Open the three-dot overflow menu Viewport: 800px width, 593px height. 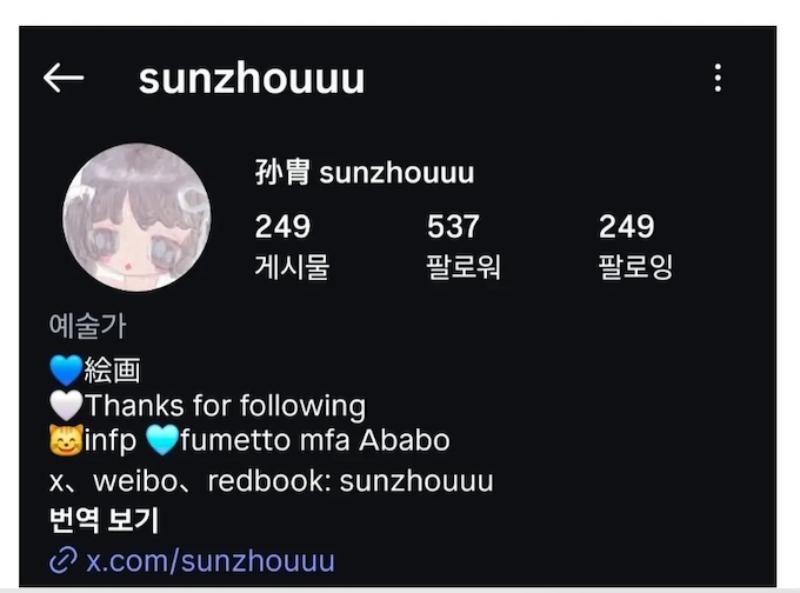(x=717, y=78)
